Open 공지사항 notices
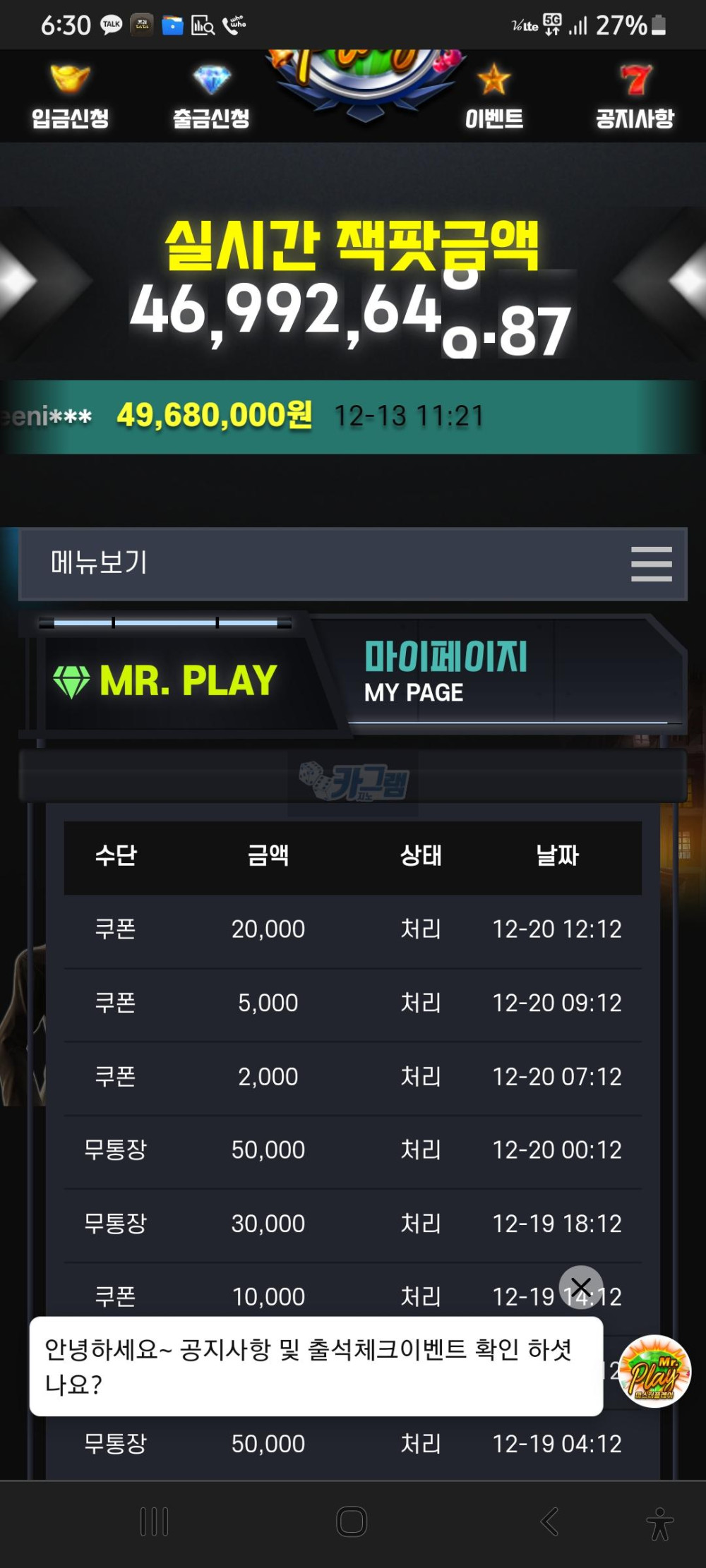 click(x=635, y=97)
